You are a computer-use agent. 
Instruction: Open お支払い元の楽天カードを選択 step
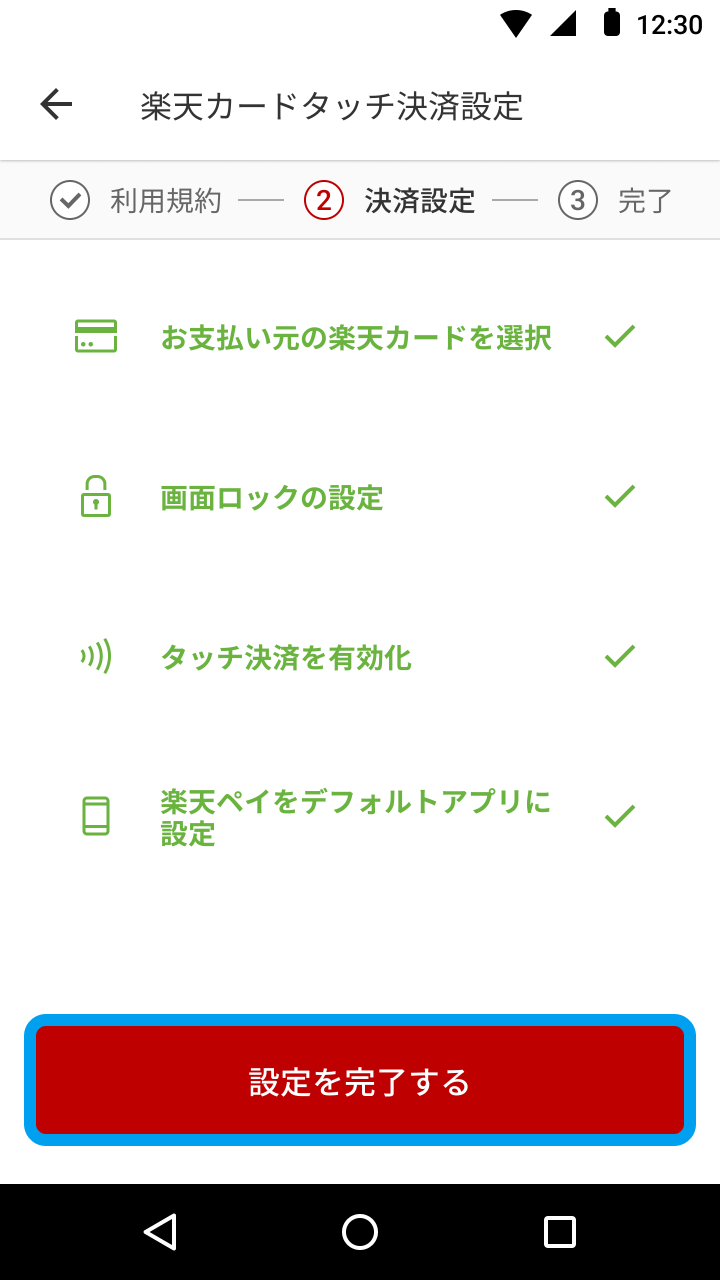coord(356,338)
